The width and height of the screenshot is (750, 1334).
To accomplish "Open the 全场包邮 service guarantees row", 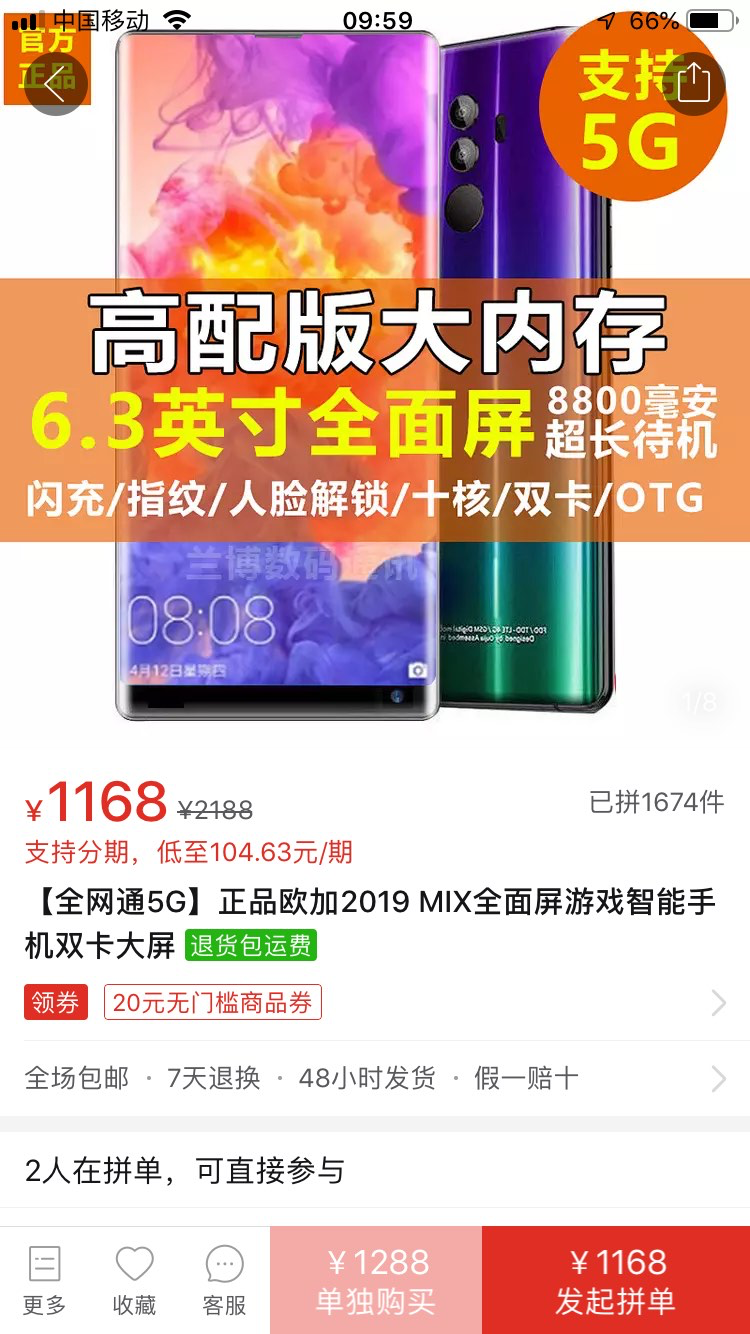I will tap(375, 1078).
